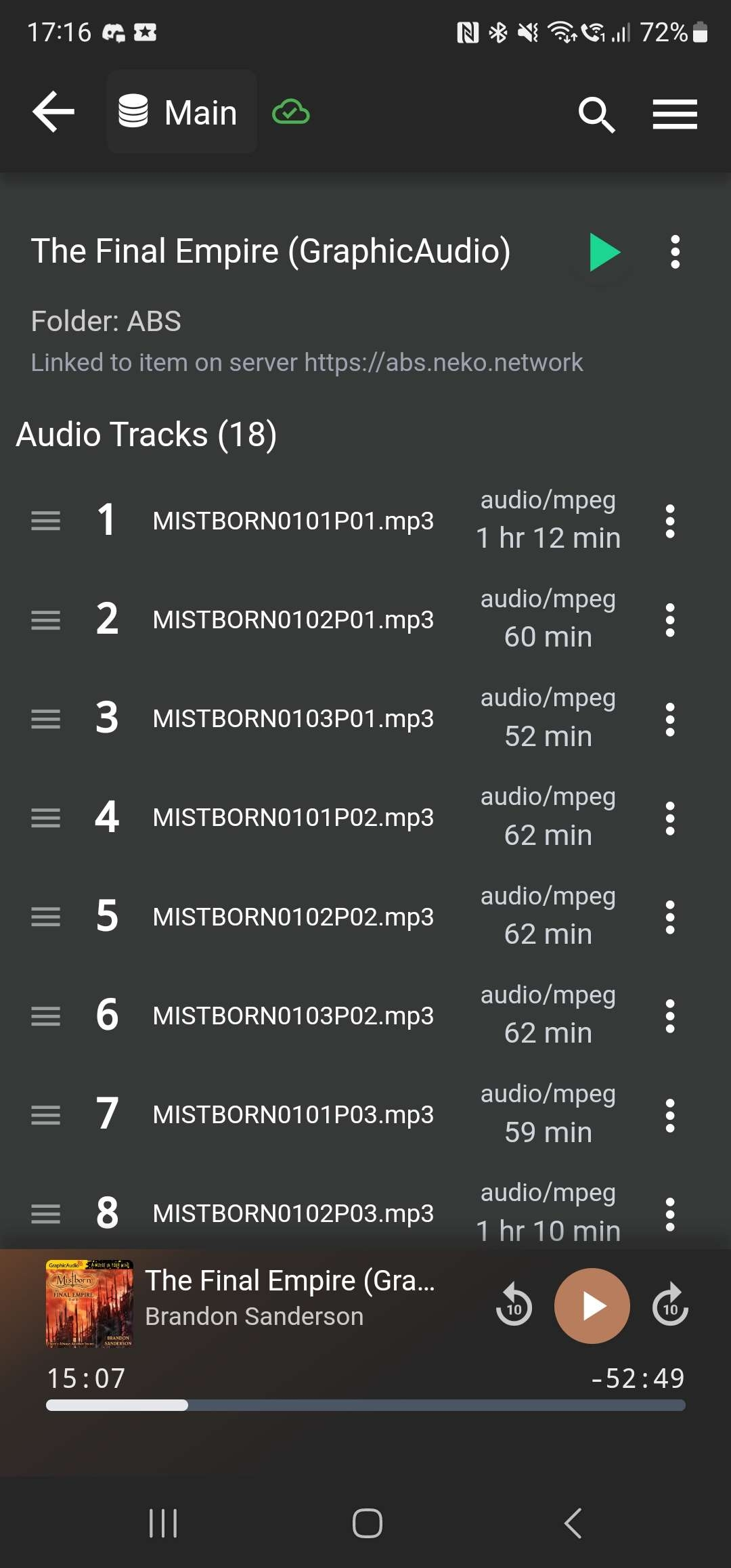Open the hamburger menu
731x1568 pixels.
point(675,114)
